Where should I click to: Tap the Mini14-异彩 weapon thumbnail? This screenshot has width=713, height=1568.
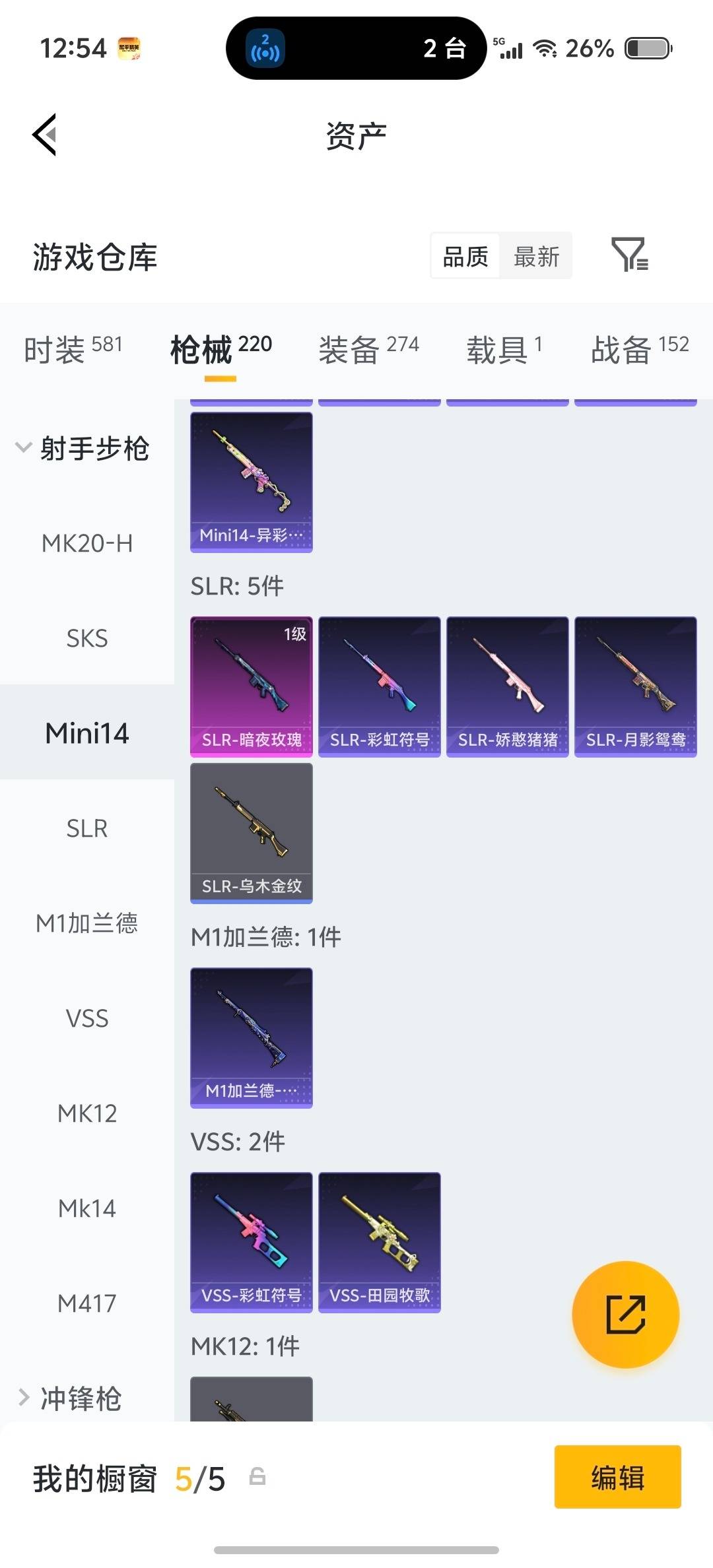click(x=251, y=482)
